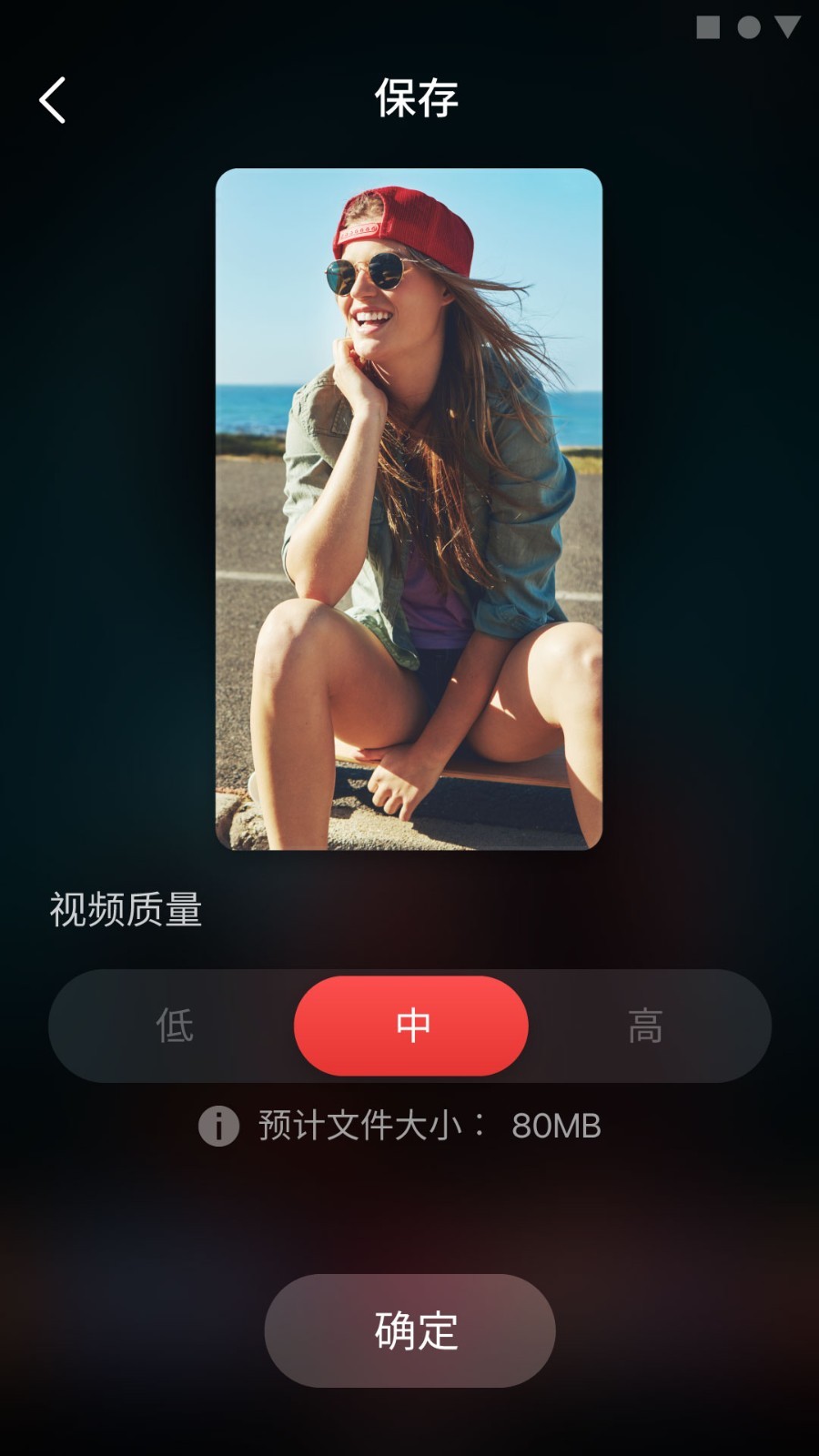819x1456 pixels.
Task: Click the back chevron beside the 保存 title
Action: [x=52, y=100]
